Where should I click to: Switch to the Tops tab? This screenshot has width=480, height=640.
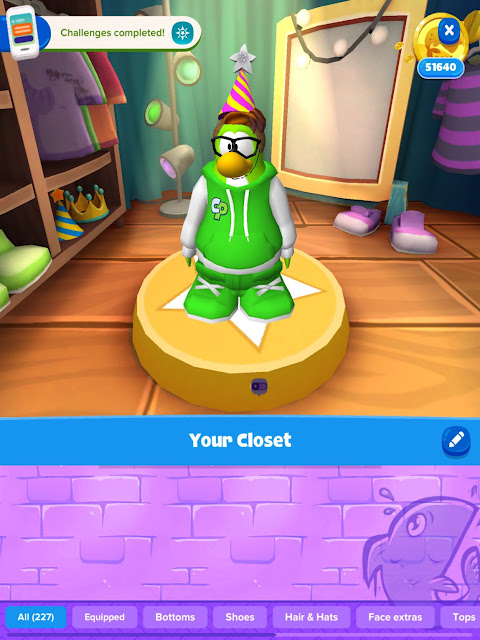pos(461,617)
